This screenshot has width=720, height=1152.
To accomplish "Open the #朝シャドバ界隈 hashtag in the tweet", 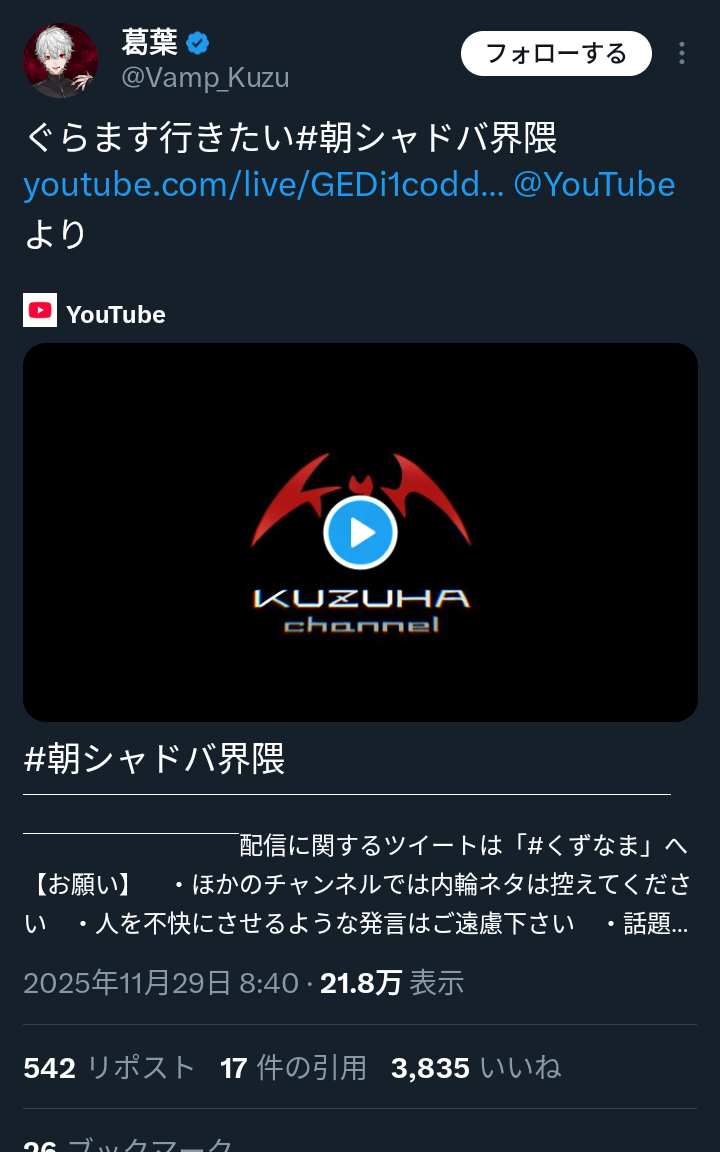I will tap(427, 139).
